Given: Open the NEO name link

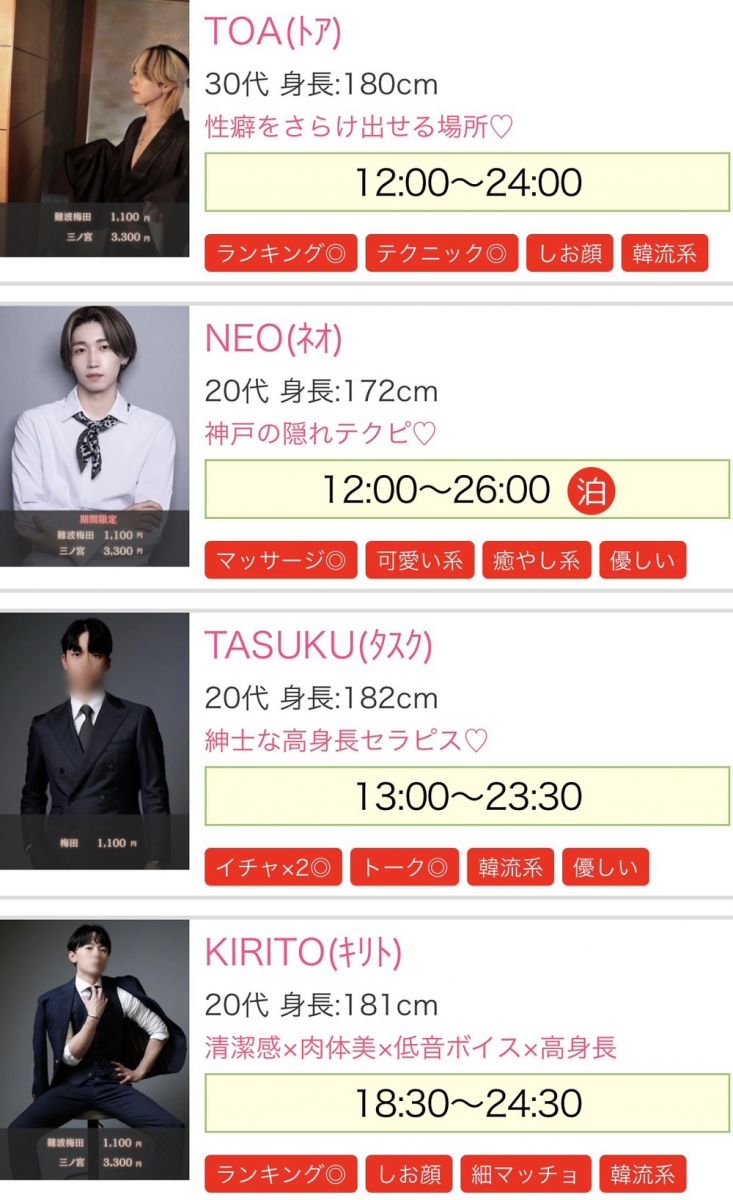Looking at the screenshot, I should coord(273,339).
